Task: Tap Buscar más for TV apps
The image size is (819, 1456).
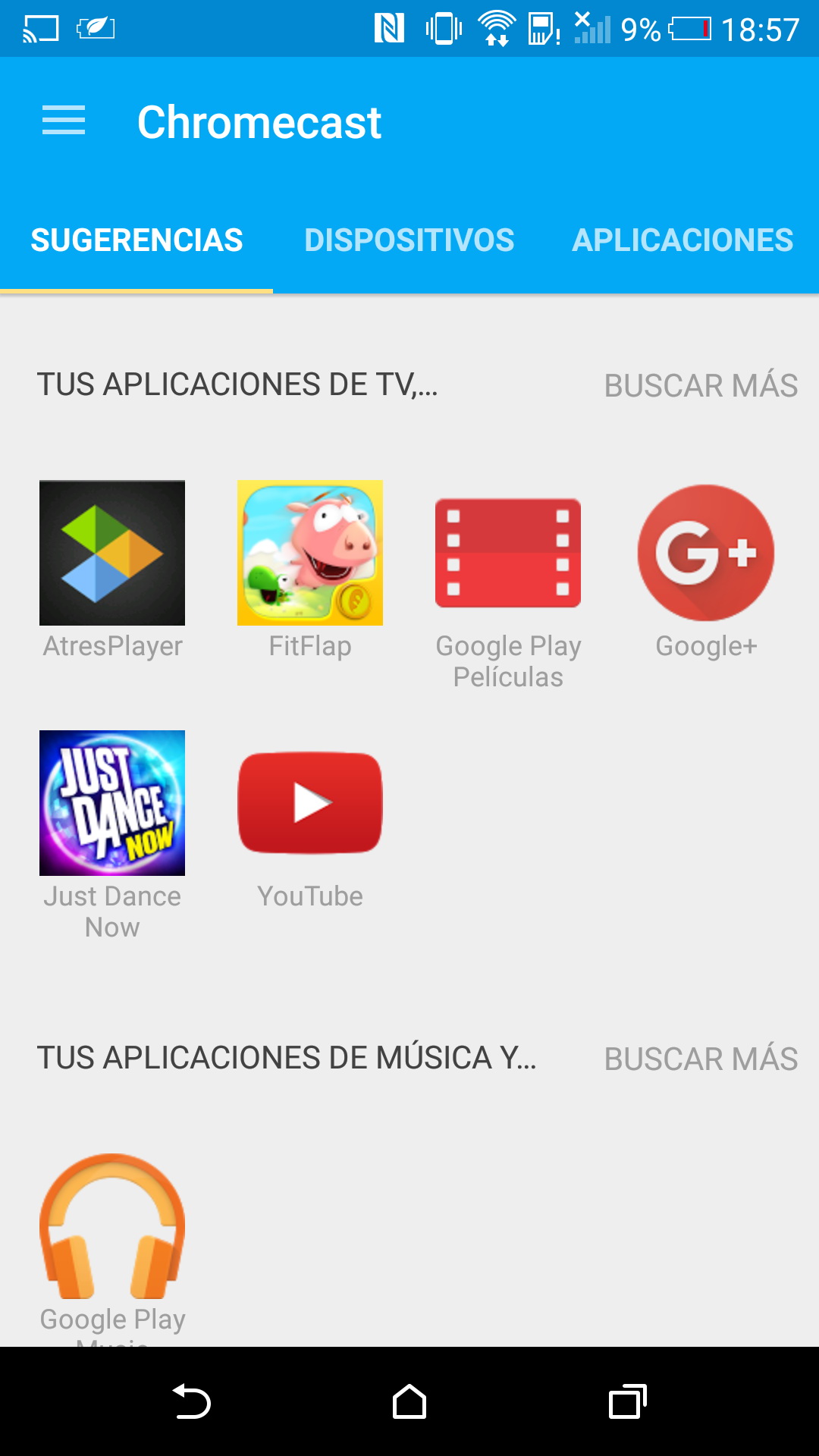Action: tap(701, 385)
